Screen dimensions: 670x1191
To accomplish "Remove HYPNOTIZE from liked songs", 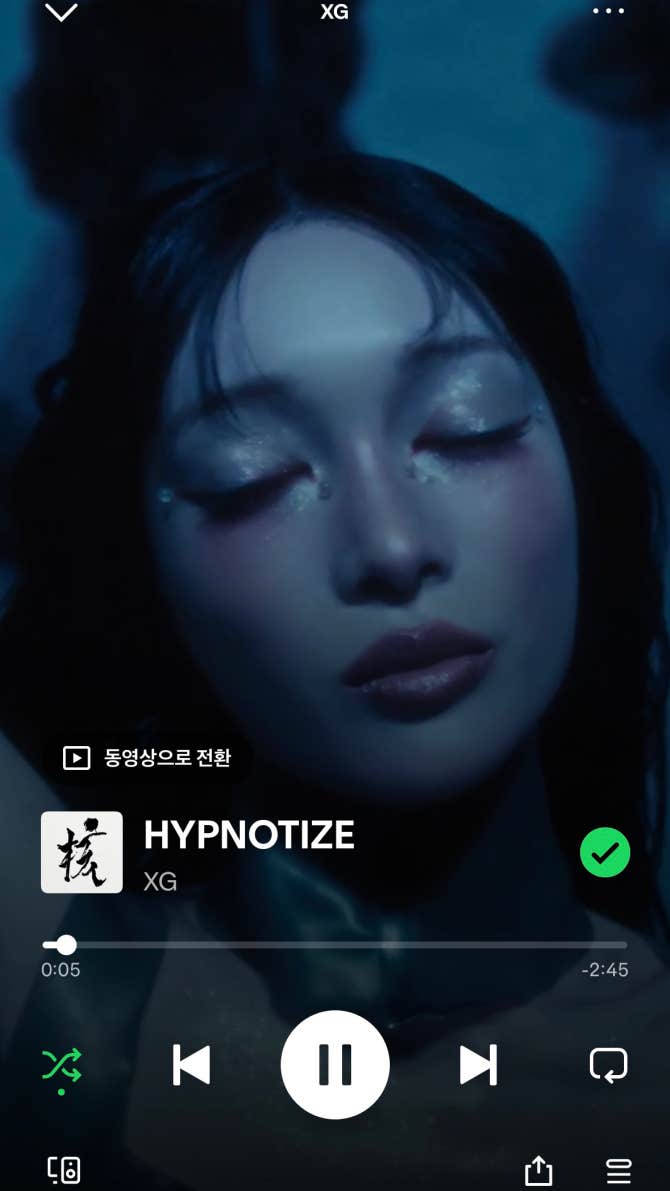I will [x=605, y=853].
